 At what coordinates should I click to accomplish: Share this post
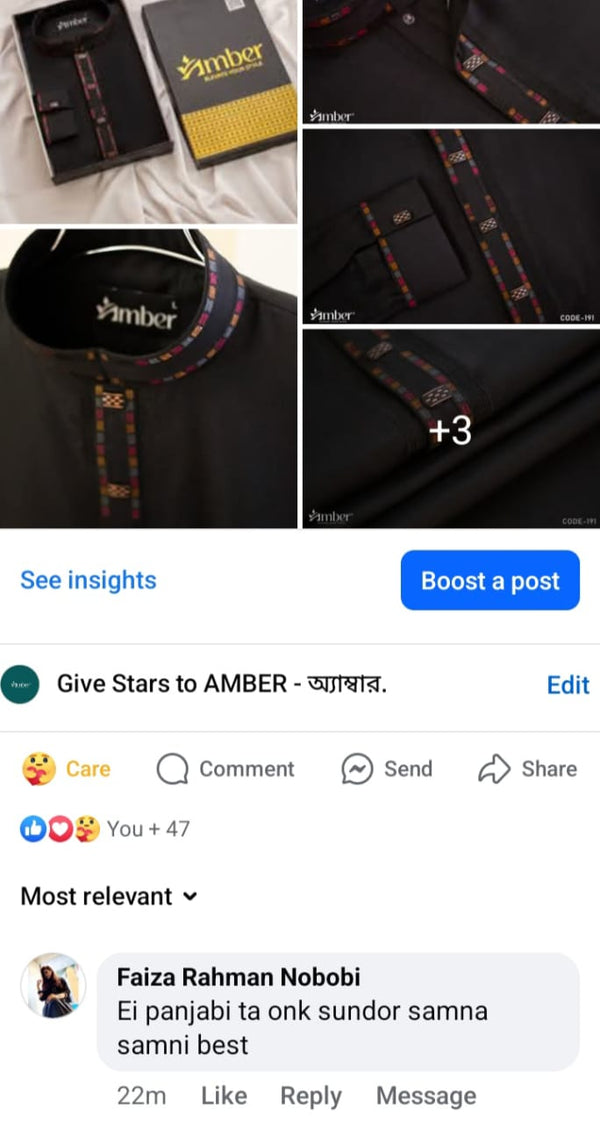pos(528,769)
